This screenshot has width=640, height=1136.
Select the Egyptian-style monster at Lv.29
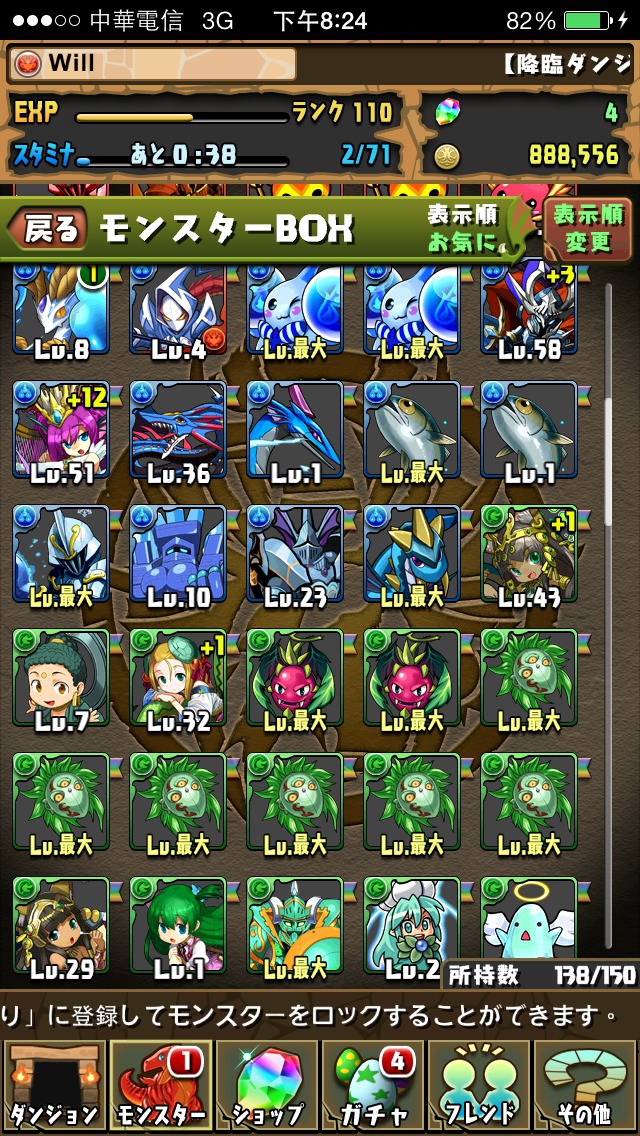61,927
